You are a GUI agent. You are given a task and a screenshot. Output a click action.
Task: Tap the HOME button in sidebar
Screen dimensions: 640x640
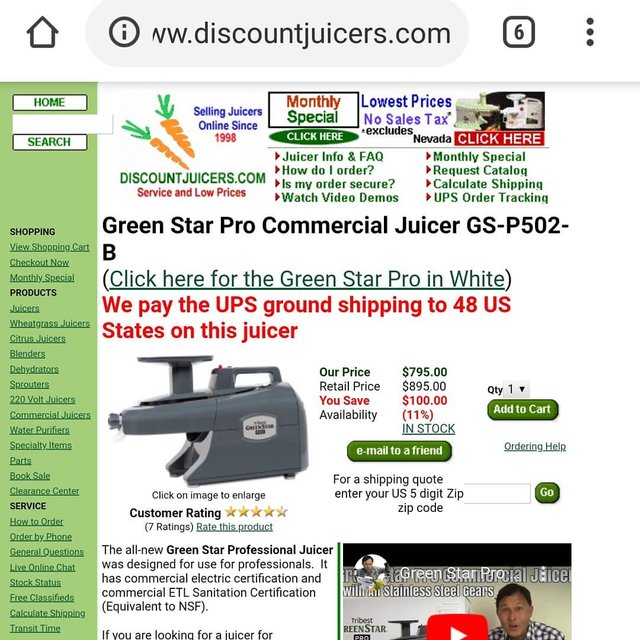tap(49, 103)
